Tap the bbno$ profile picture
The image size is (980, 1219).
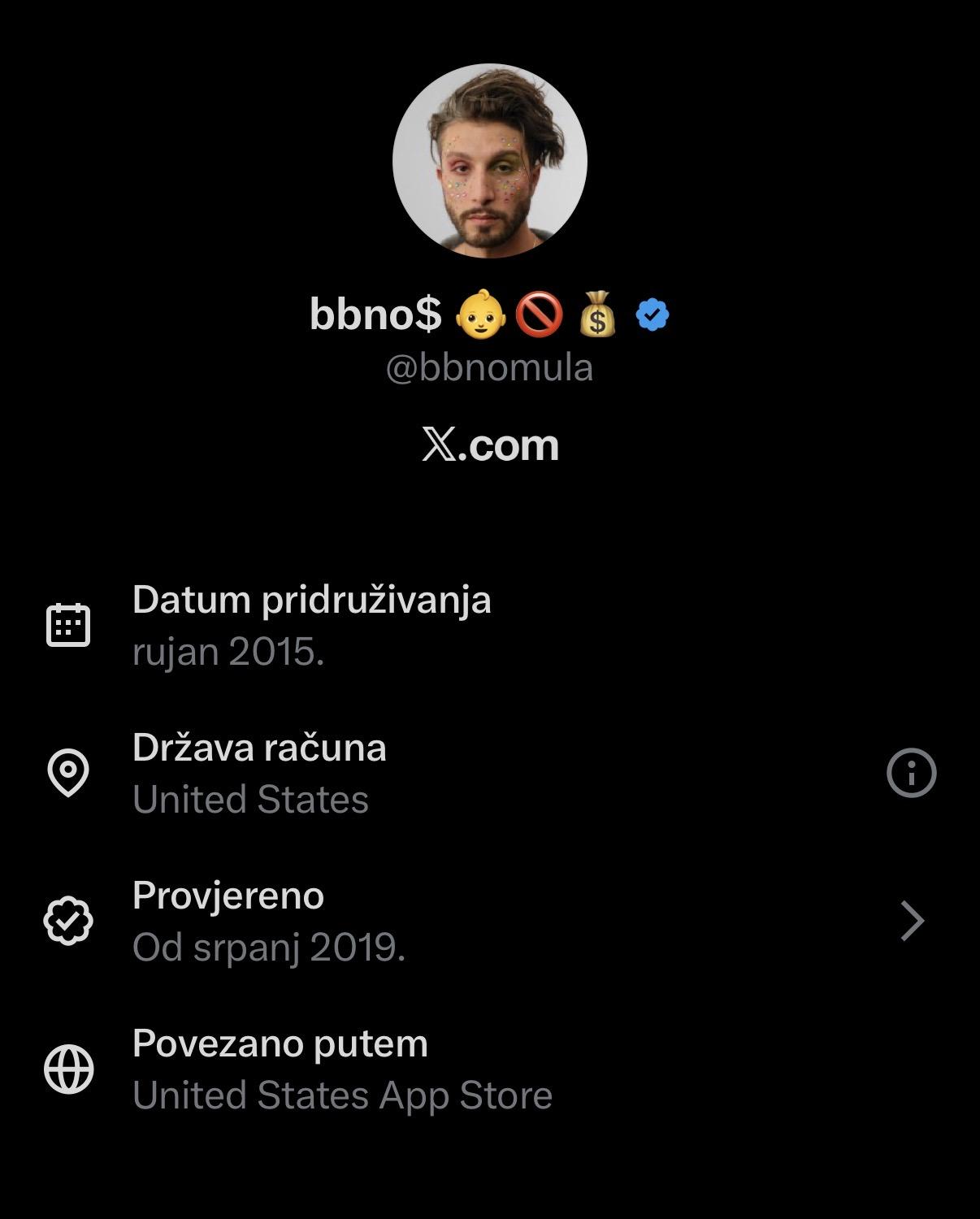point(490,161)
